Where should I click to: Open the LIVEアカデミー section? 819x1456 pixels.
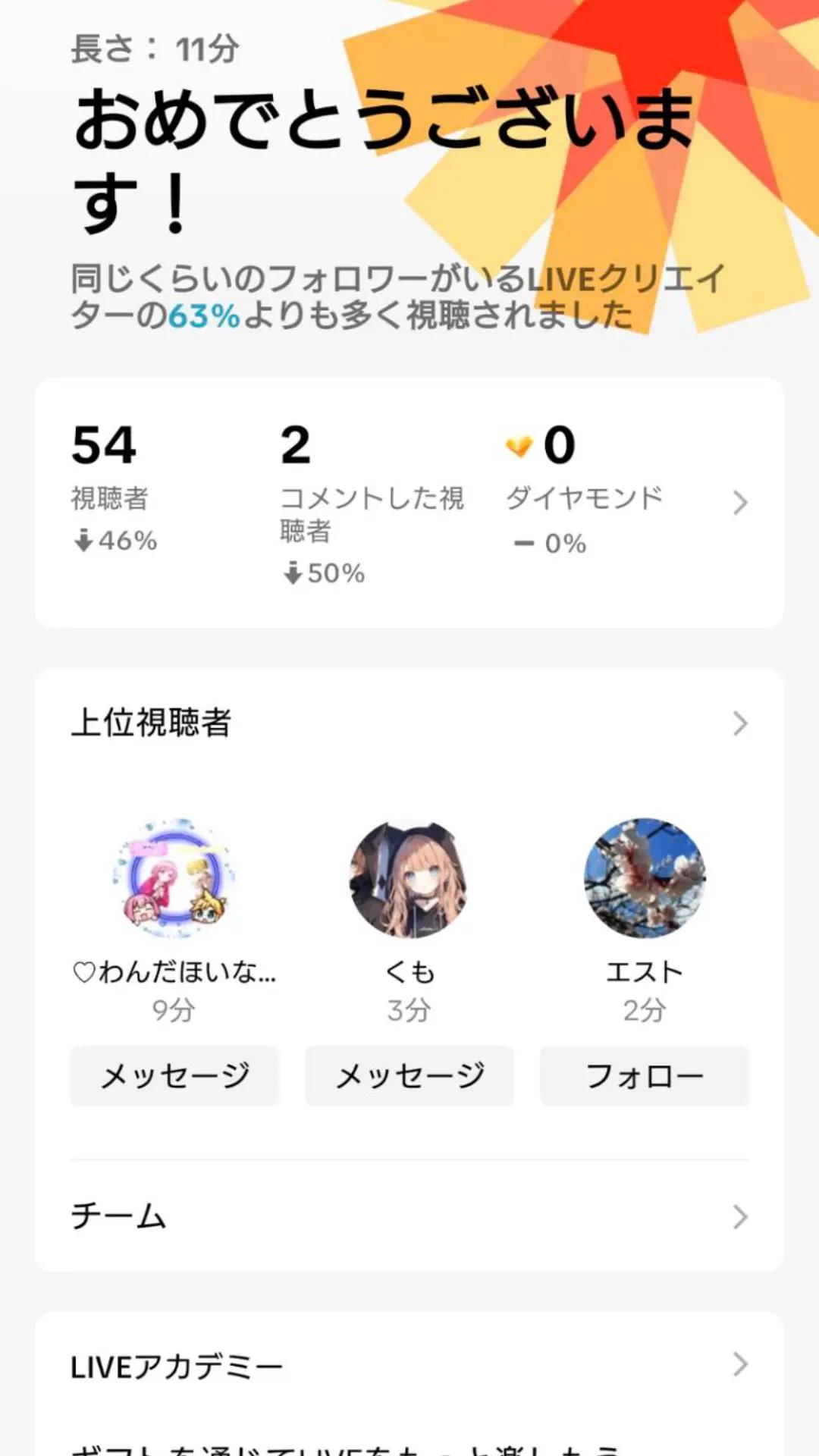409,1366
